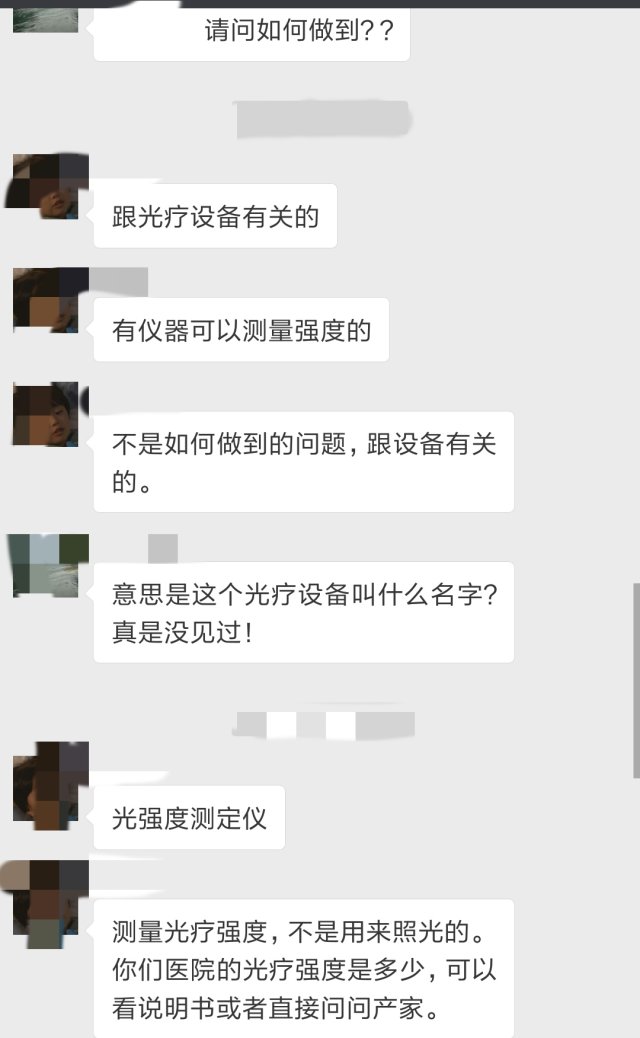The width and height of the screenshot is (640, 1038).
Task: Open avatar of user asking 意思是这个光疗设备叫什么名字
Action: point(46,566)
